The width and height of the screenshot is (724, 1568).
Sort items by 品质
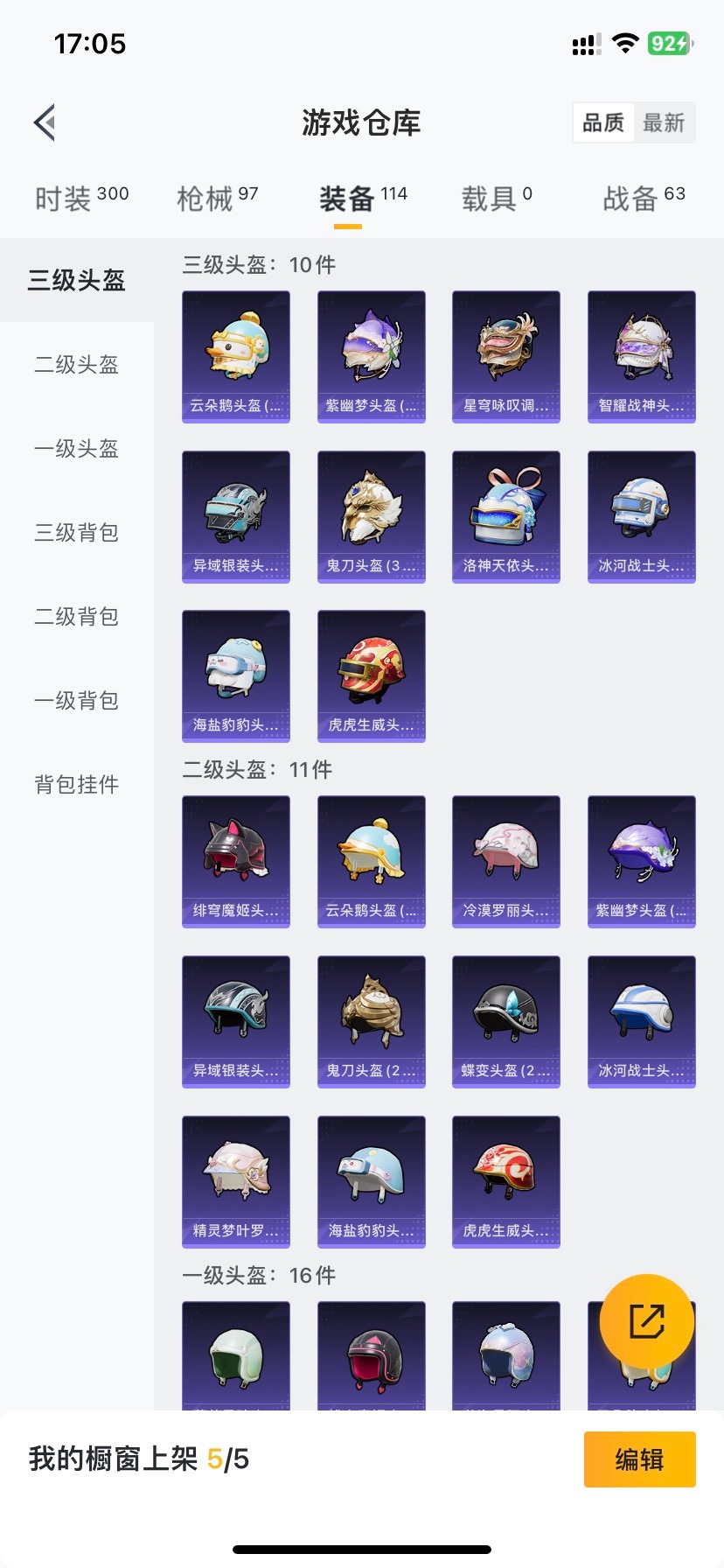click(x=603, y=122)
